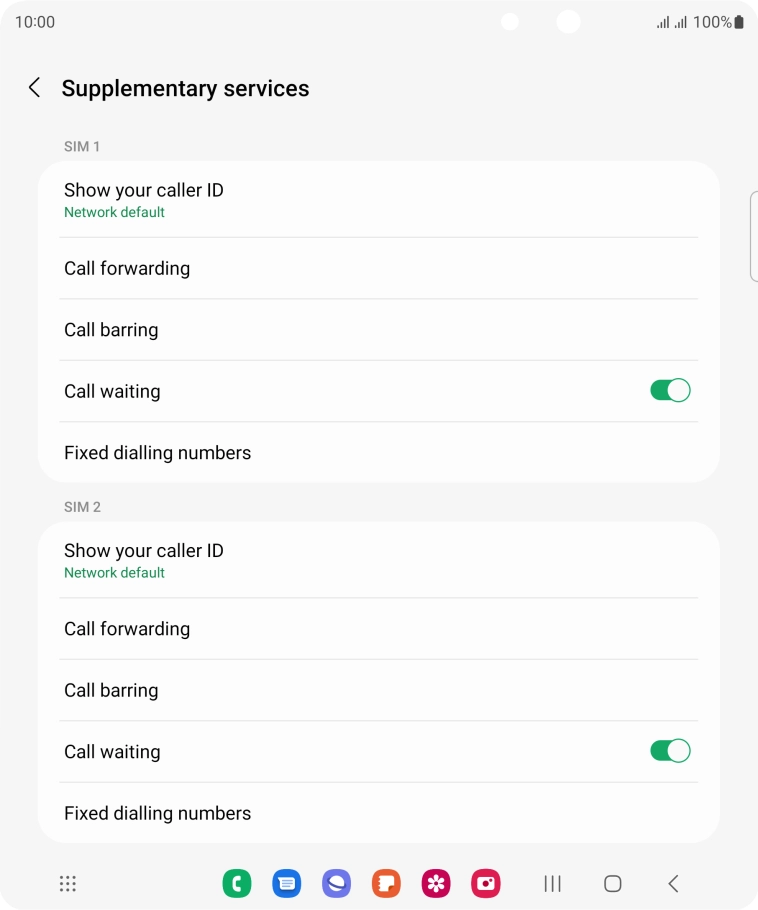Open Fixed dialling numbers under SIM 1
Screen dimensions: 758x910
point(379,452)
